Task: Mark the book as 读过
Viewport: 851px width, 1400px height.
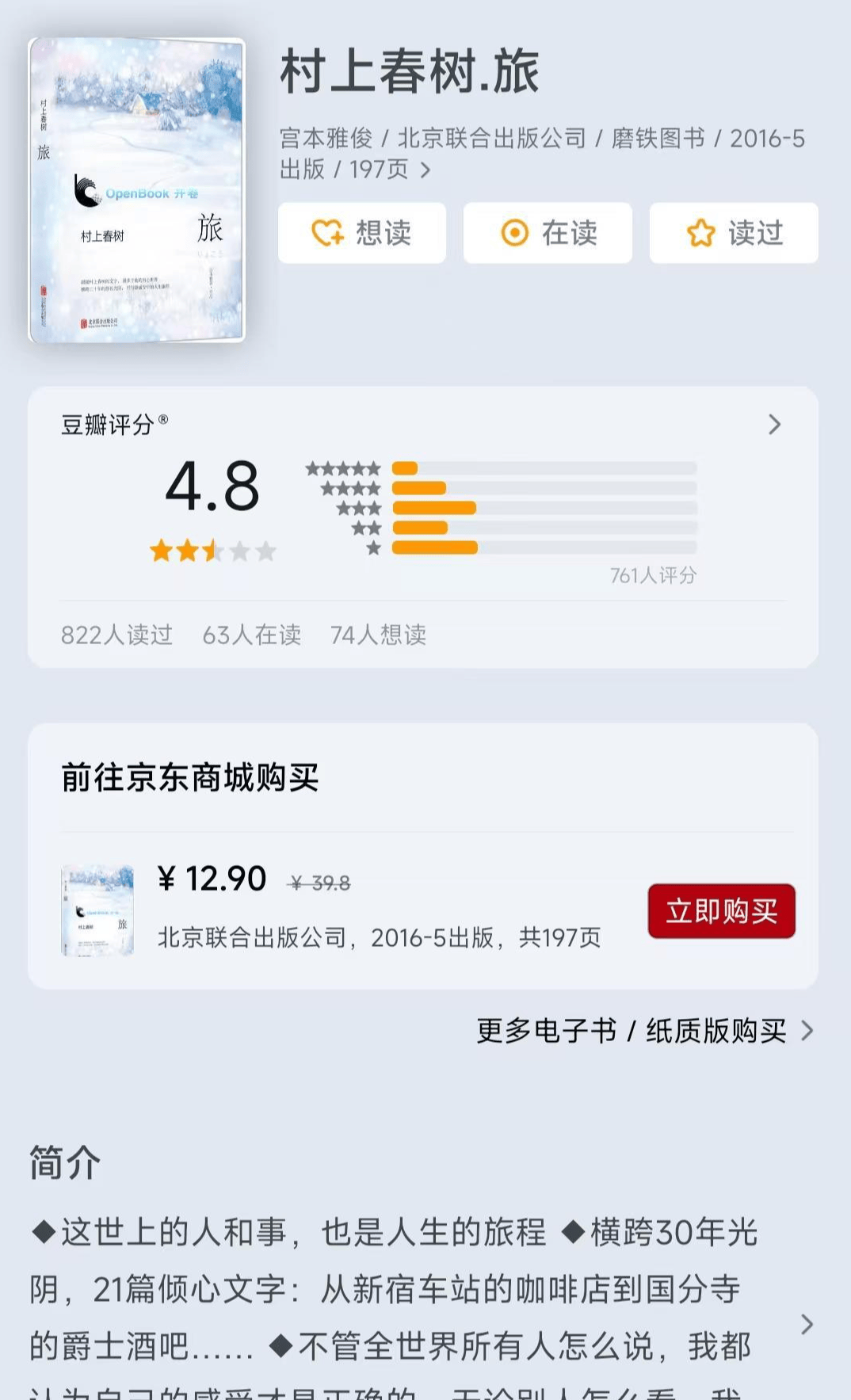Action: [x=734, y=233]
